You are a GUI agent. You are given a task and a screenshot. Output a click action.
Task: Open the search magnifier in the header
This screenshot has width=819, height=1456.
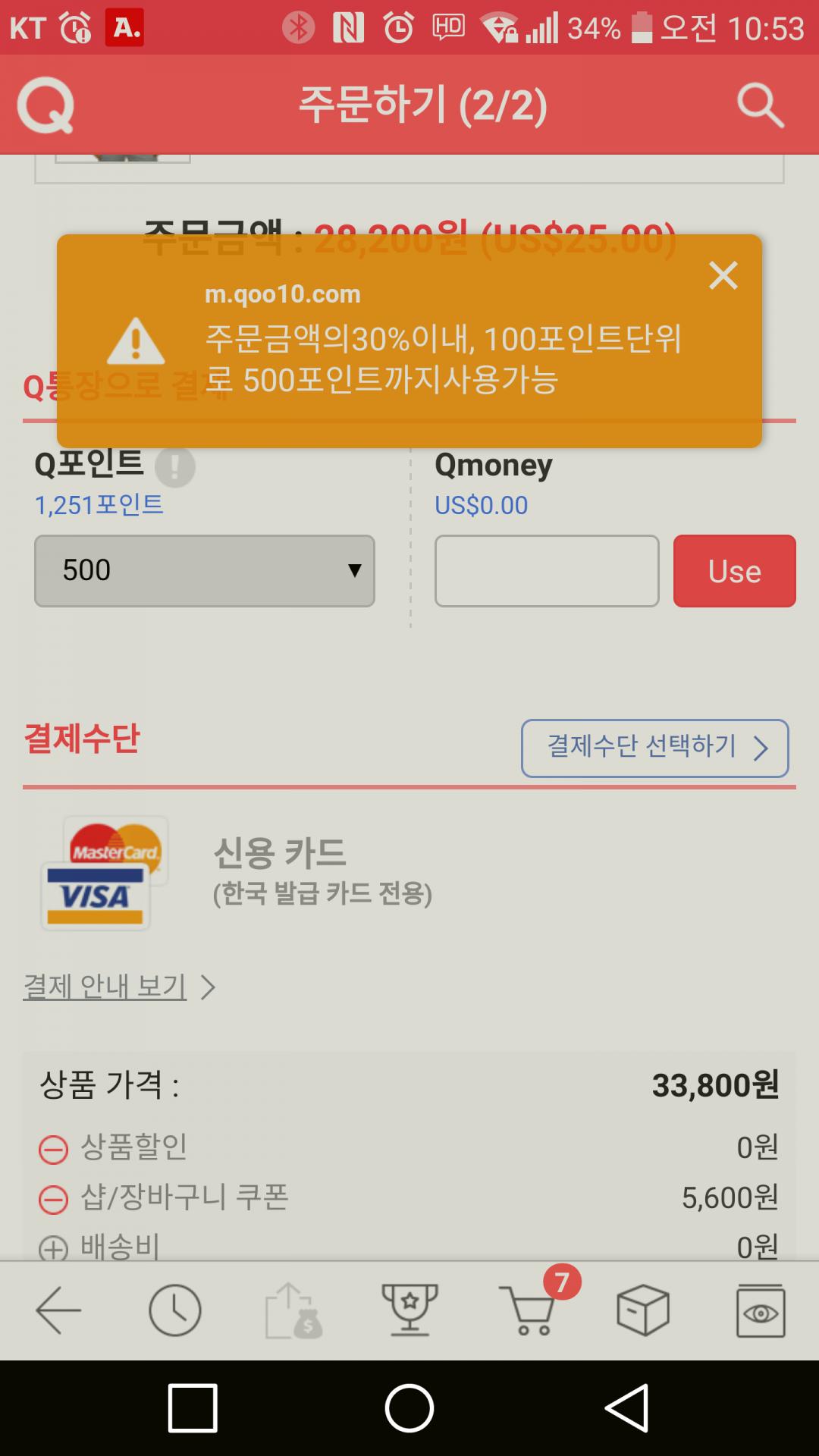(x=760, y=105)
